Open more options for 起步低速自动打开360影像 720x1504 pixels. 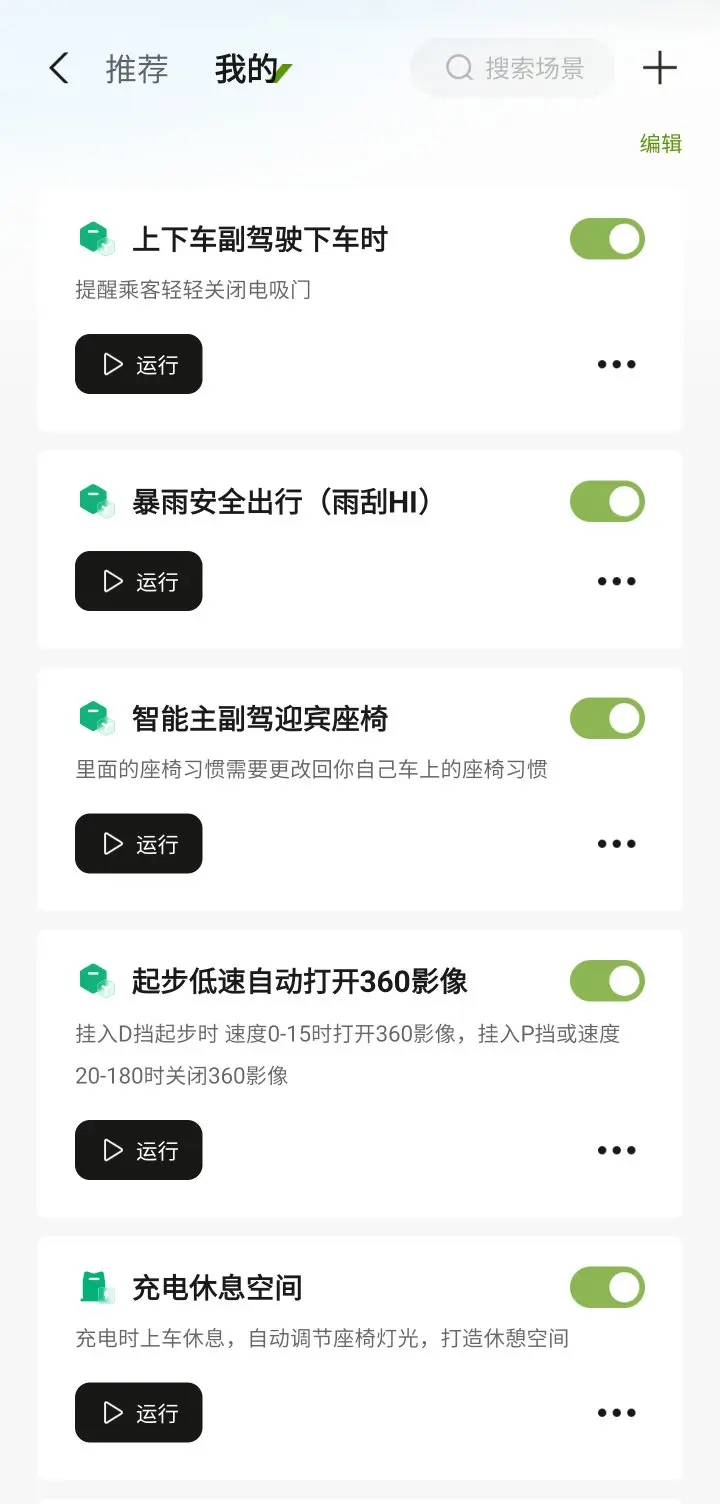[x=616, y=1150]
